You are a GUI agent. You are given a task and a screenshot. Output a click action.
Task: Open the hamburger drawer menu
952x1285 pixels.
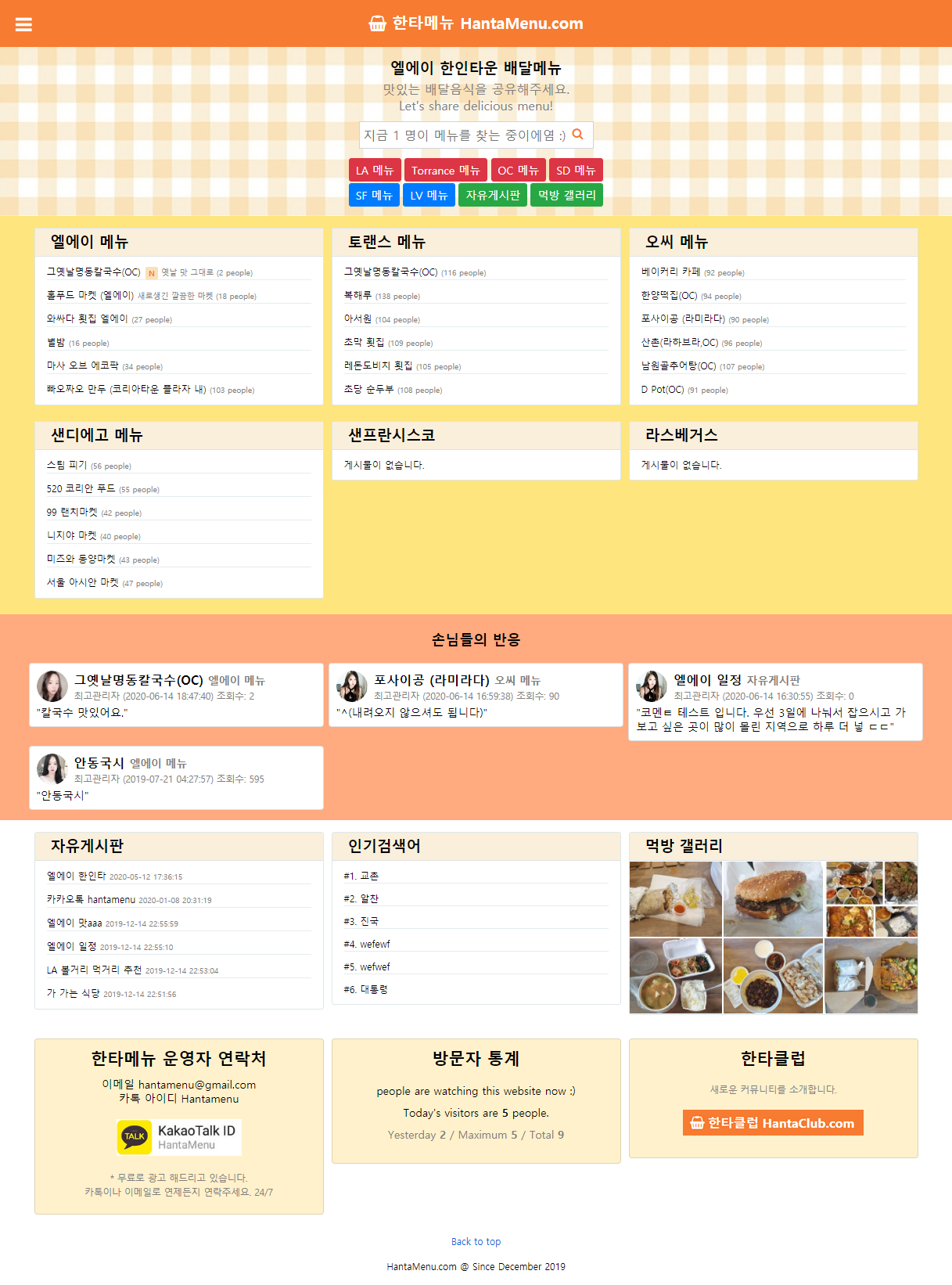[23, 24]
